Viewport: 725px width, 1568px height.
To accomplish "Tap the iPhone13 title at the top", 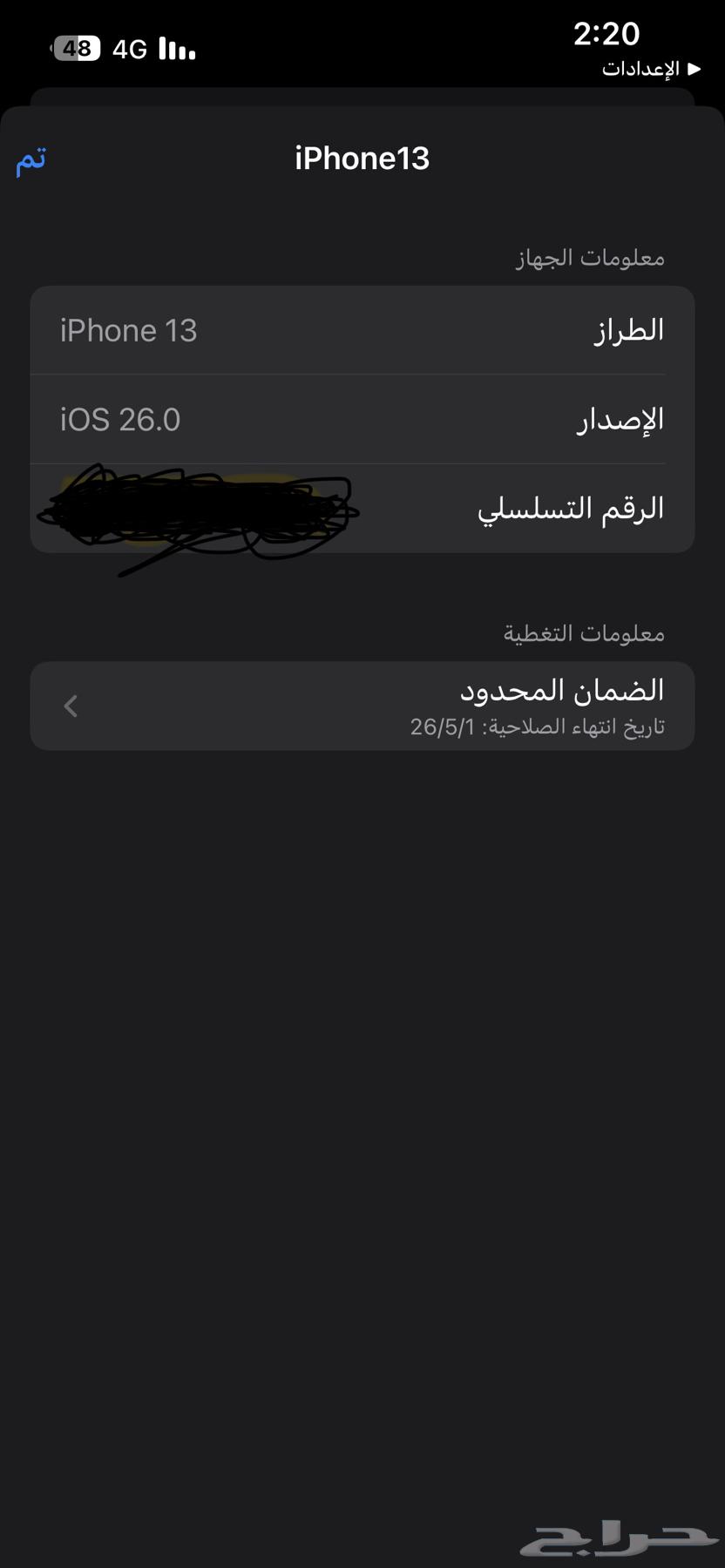I will [x=362, y=158].
